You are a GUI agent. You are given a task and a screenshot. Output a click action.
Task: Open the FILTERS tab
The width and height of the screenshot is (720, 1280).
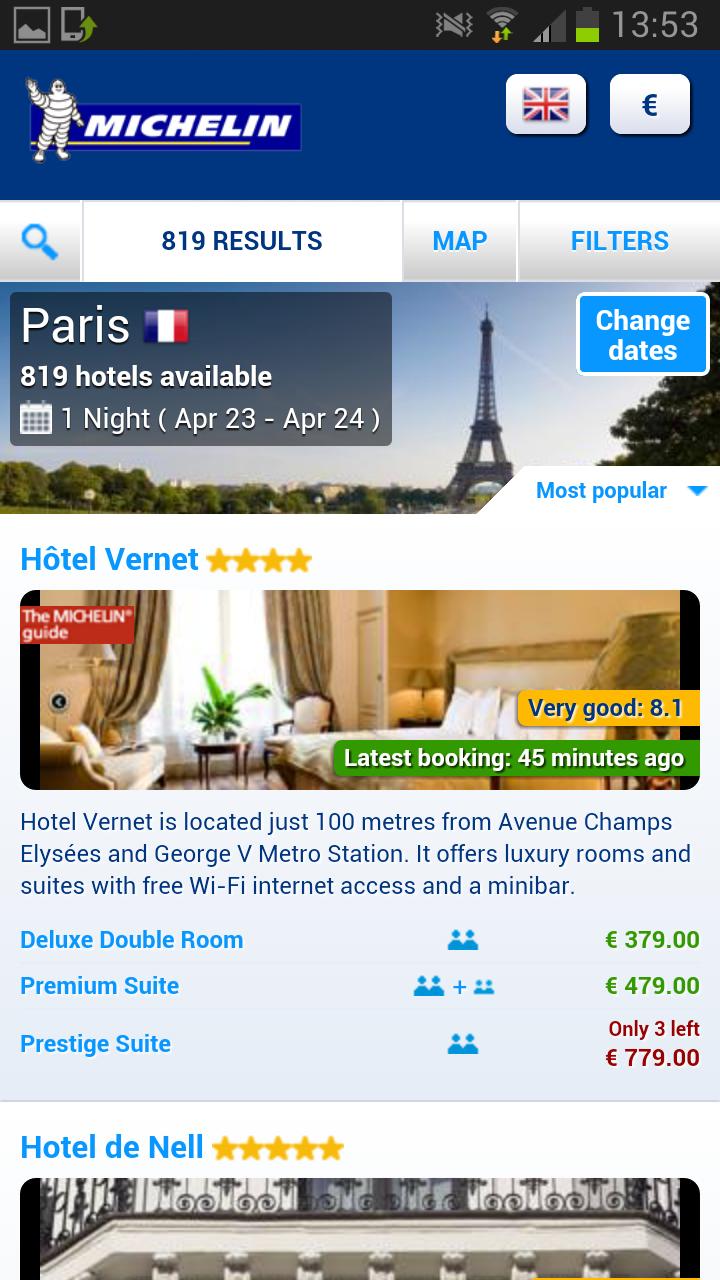click(619, 240)
